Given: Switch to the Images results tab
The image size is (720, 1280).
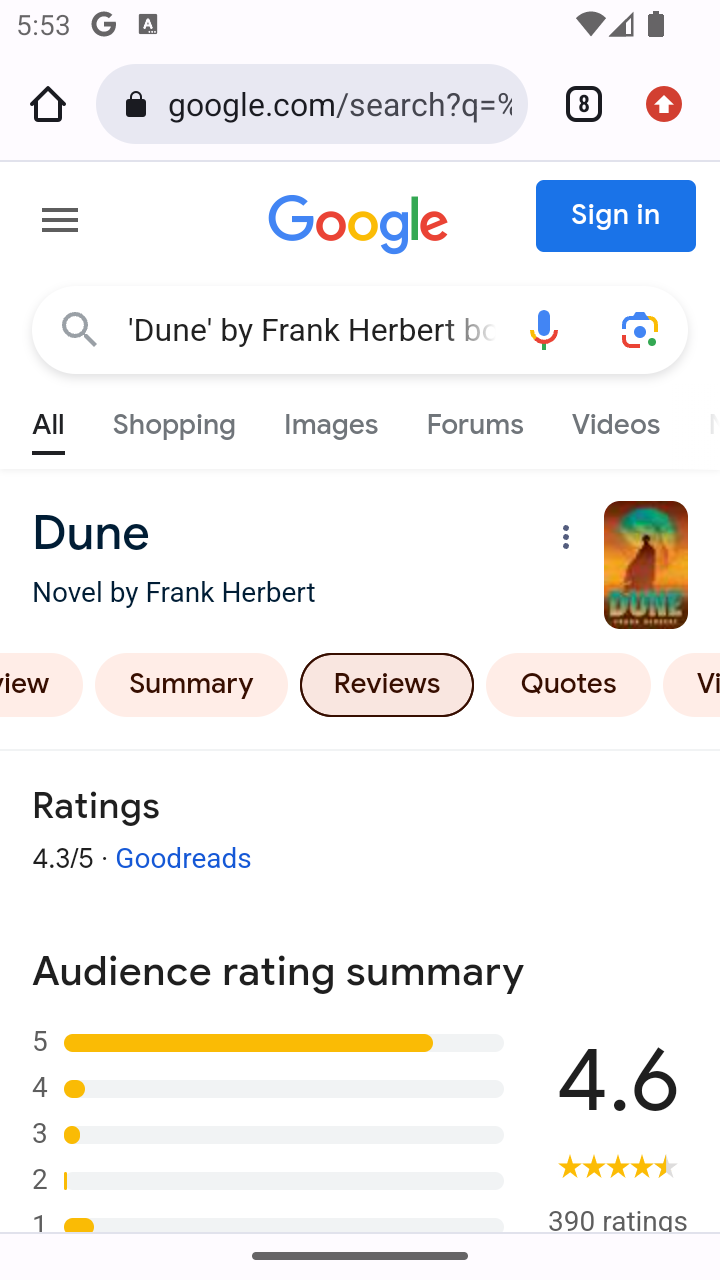Looking at the screenshot, I should [331, 425].
